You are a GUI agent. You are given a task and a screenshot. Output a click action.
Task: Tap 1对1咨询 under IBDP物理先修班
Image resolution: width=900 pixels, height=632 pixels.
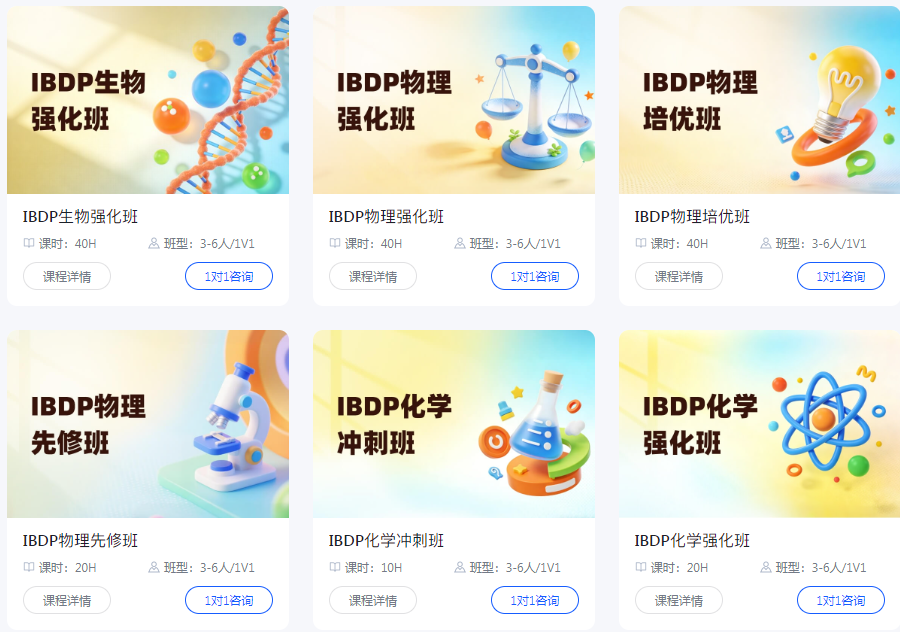229,600
